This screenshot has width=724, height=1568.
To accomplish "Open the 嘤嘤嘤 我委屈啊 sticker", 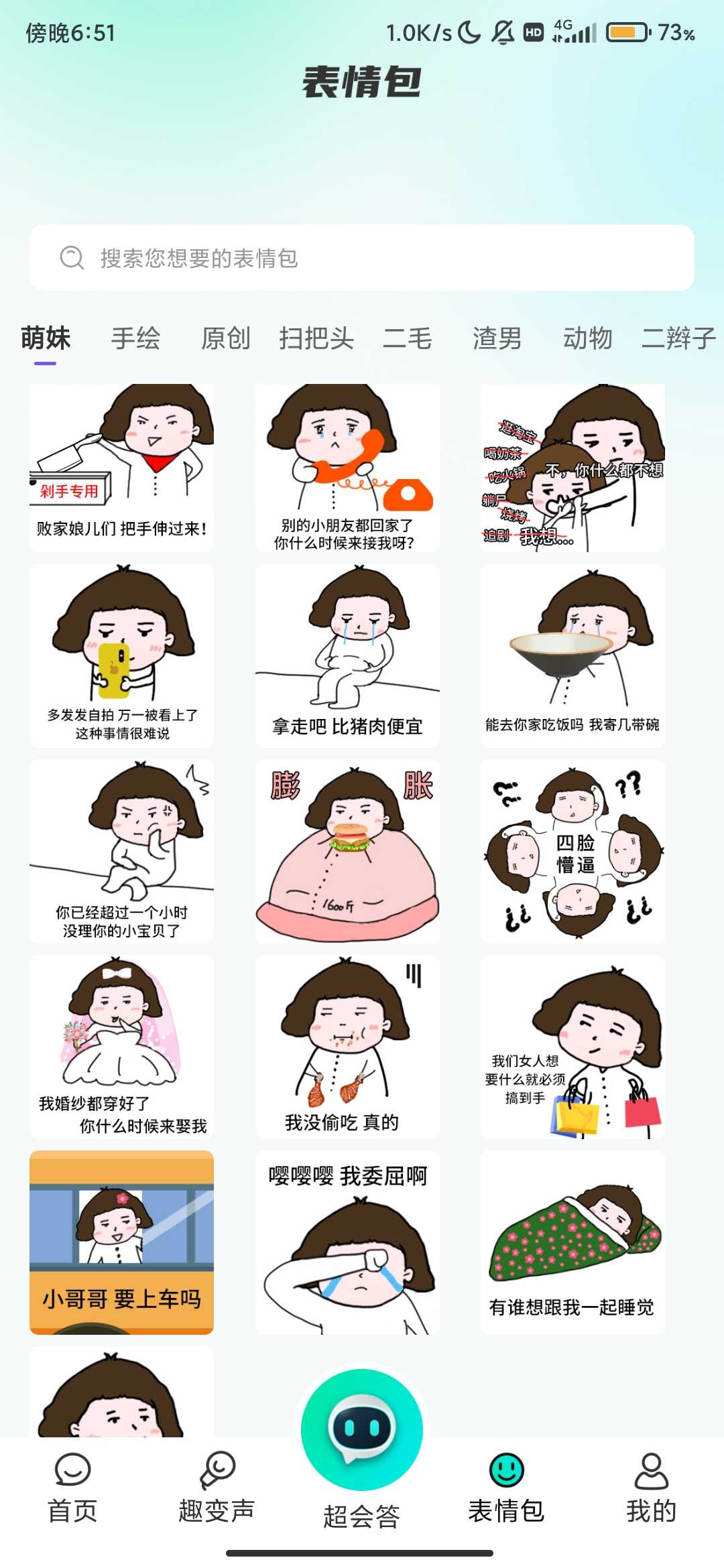I will pos(347,1242).
